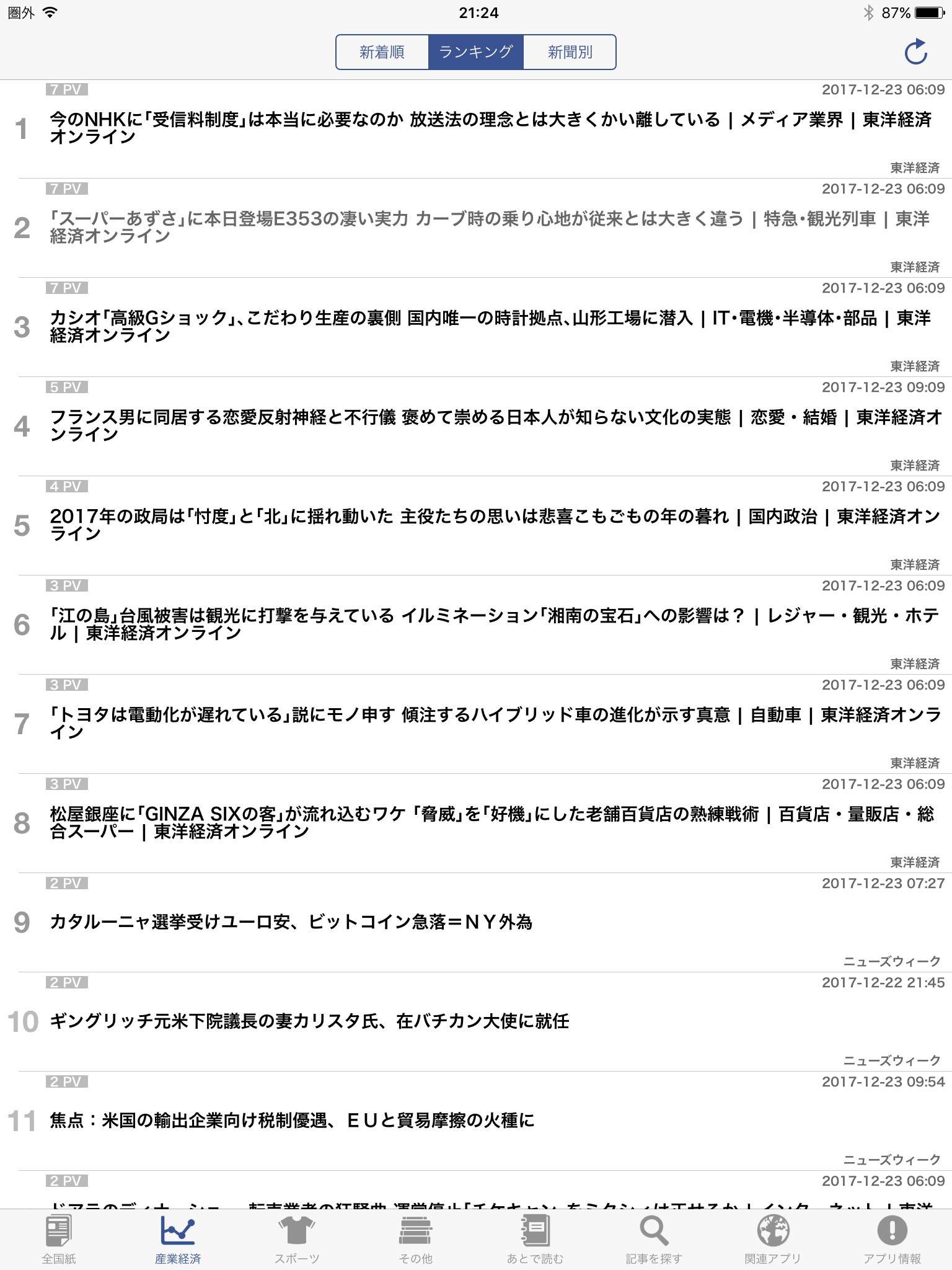Switch to 新着順 sorting
Viewport: 952px width, 1270px height.
tap(382, 52)
